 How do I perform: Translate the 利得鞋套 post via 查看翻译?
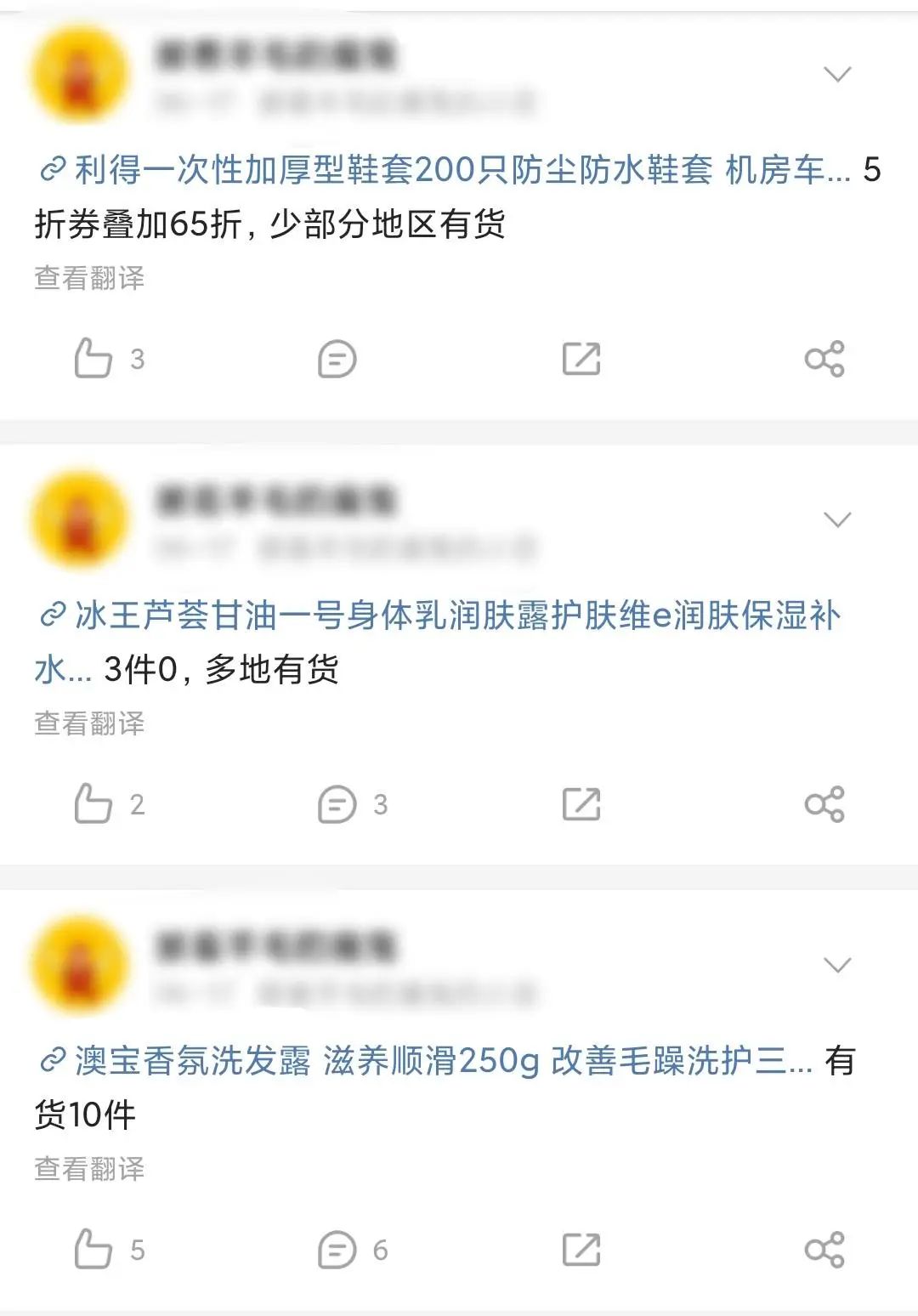tap(89, 278)
